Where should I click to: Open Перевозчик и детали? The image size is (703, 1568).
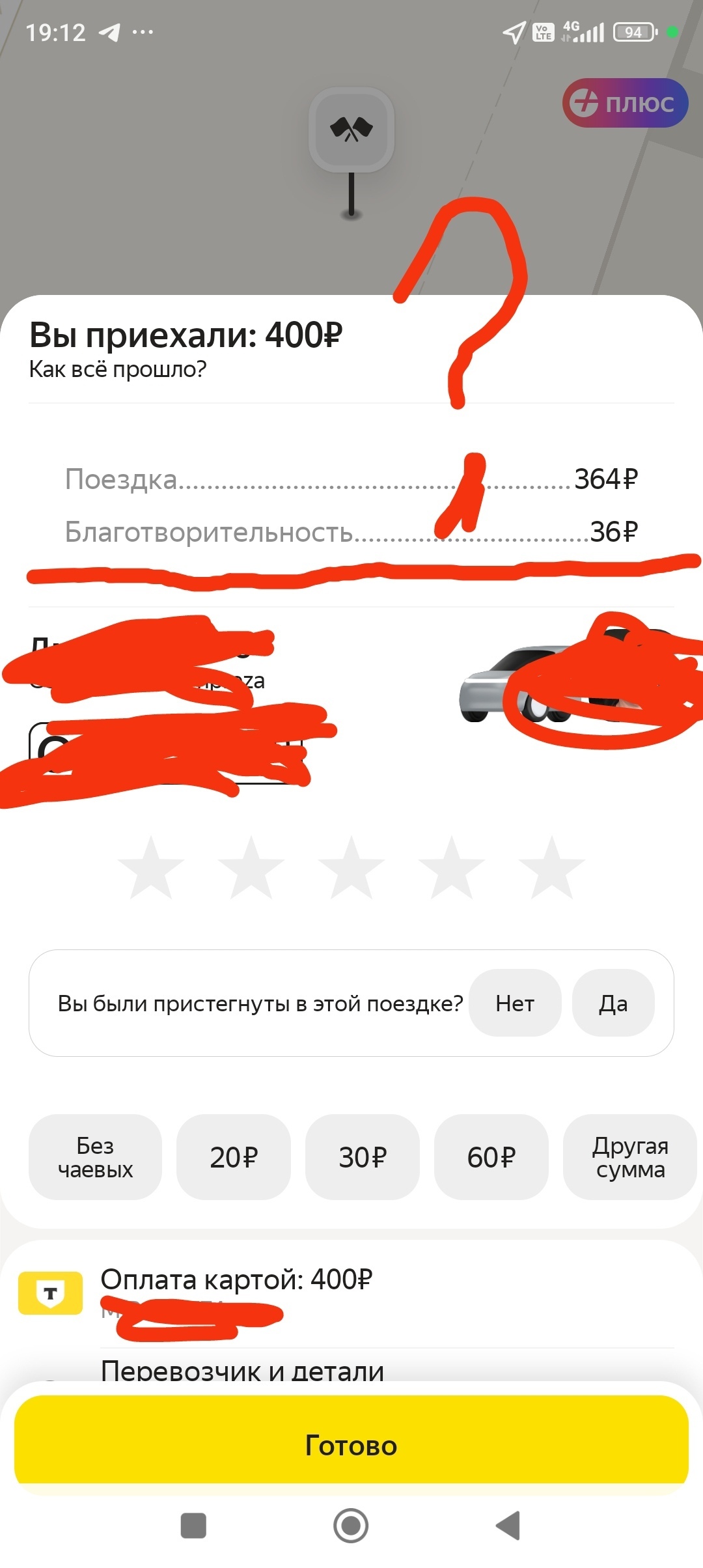[x=242, y=1369]
